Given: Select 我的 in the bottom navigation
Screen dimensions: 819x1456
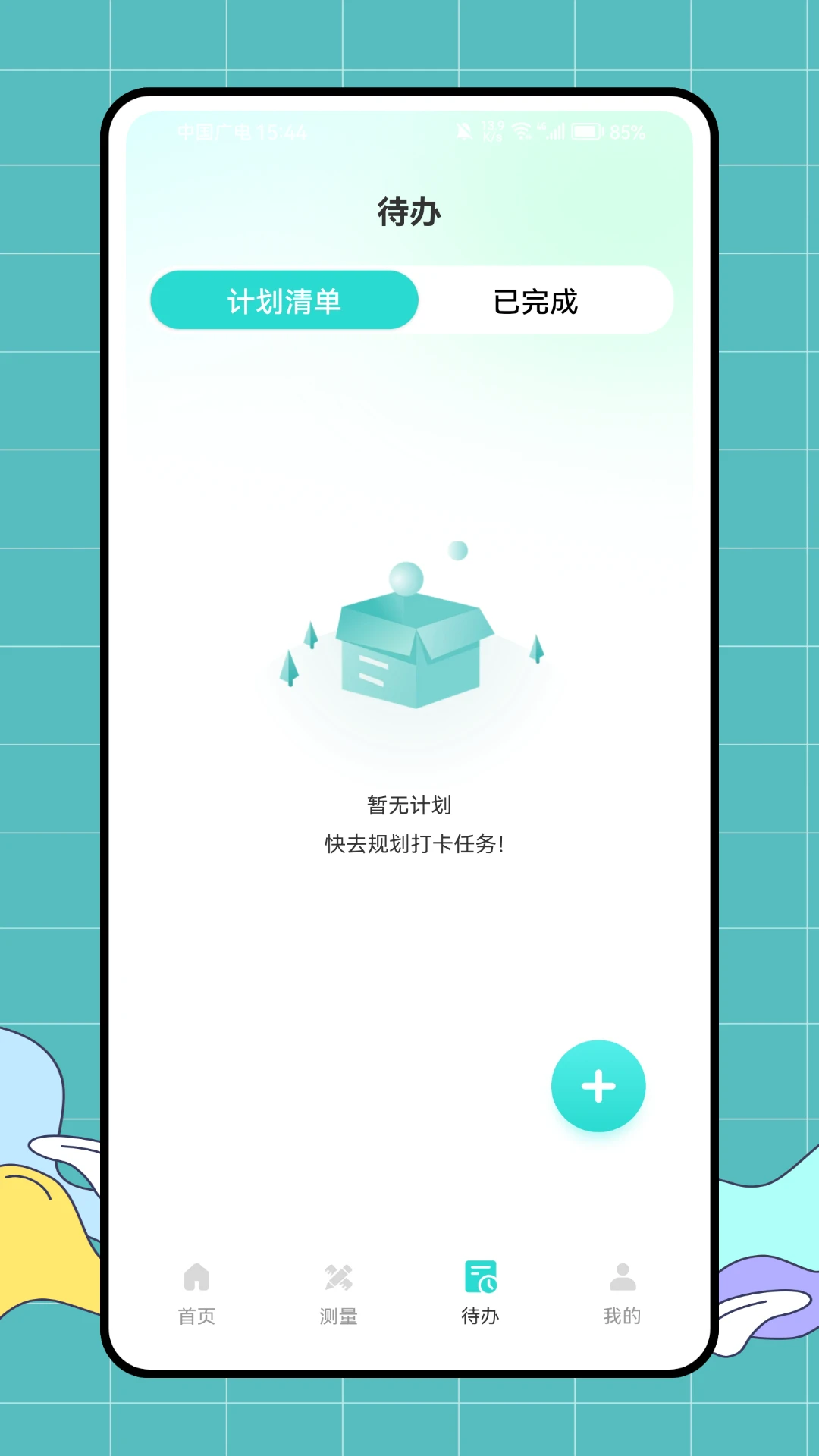Looking at the screenshot, I should [x=621, y=1289].
